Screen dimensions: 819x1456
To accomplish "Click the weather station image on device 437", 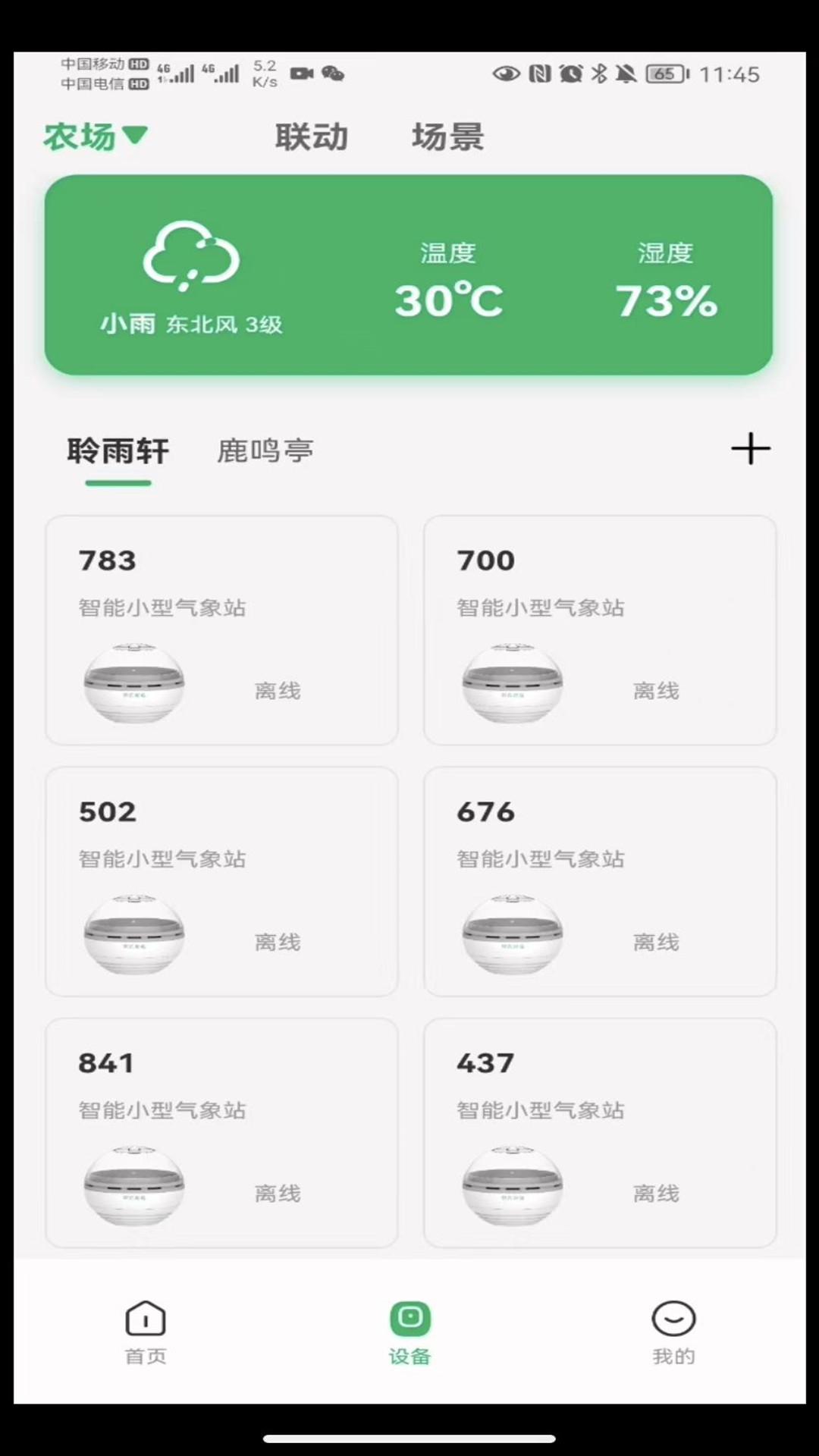I will (513, 1183).
